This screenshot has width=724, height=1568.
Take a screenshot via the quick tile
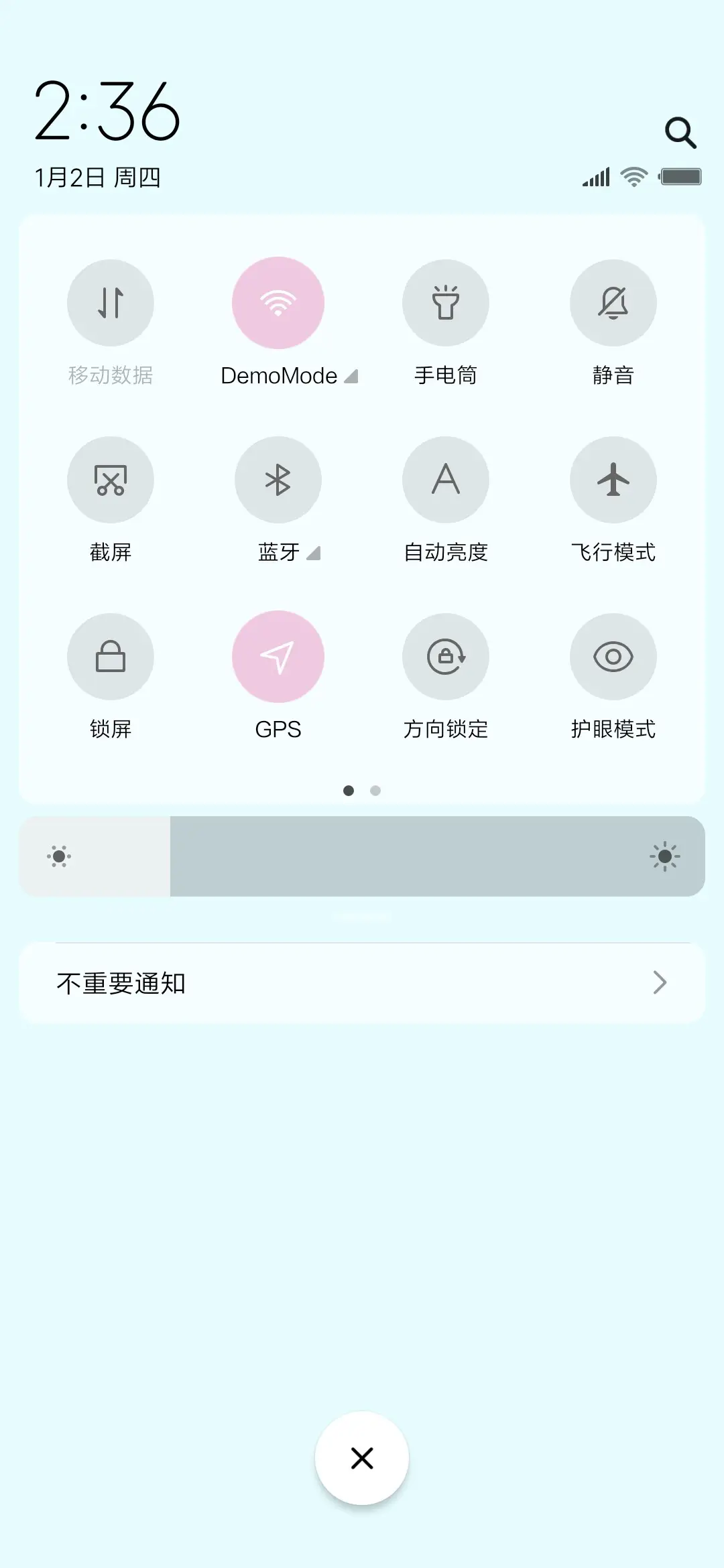(x=111, y=480)
